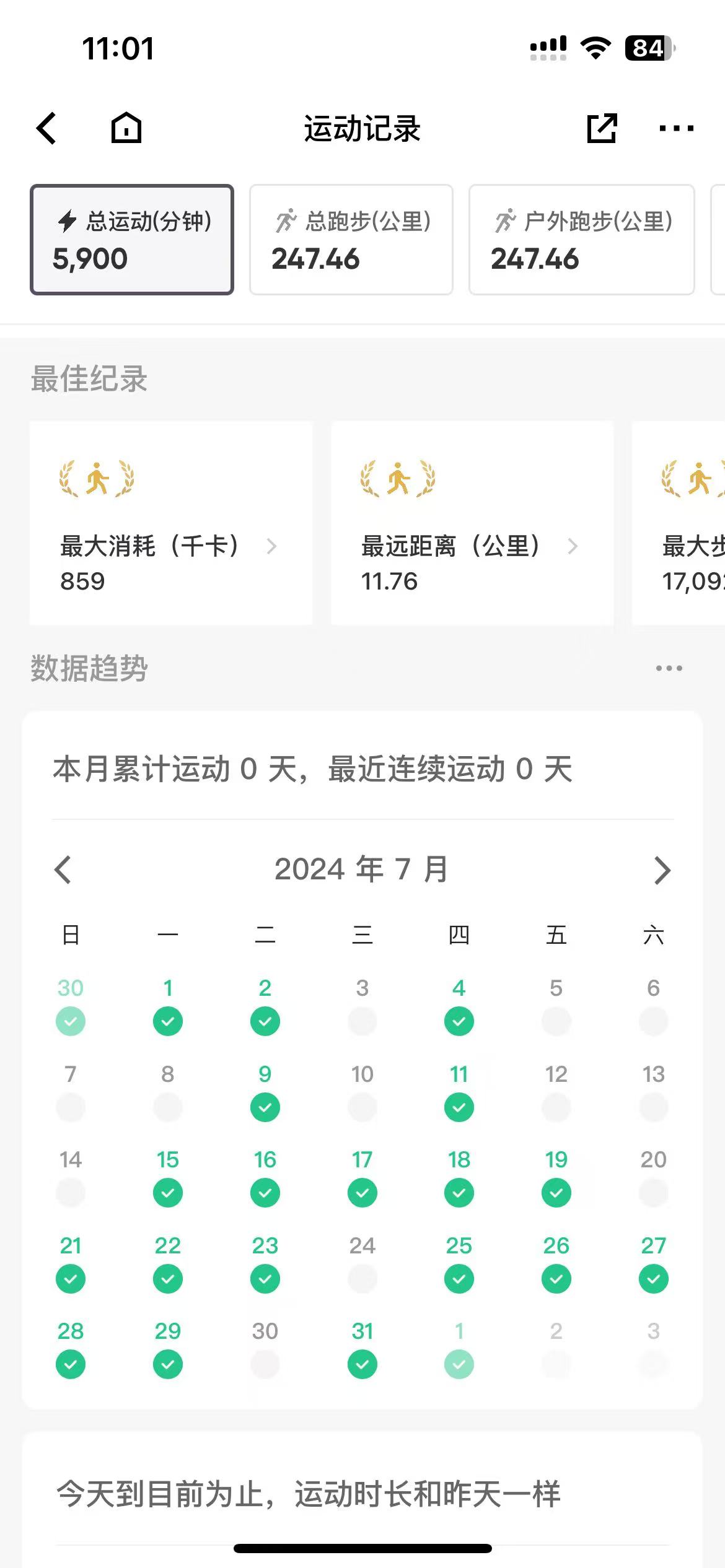
Task: Switch to the 户外跑步(公里) stat card
Action: pos(581,240)
